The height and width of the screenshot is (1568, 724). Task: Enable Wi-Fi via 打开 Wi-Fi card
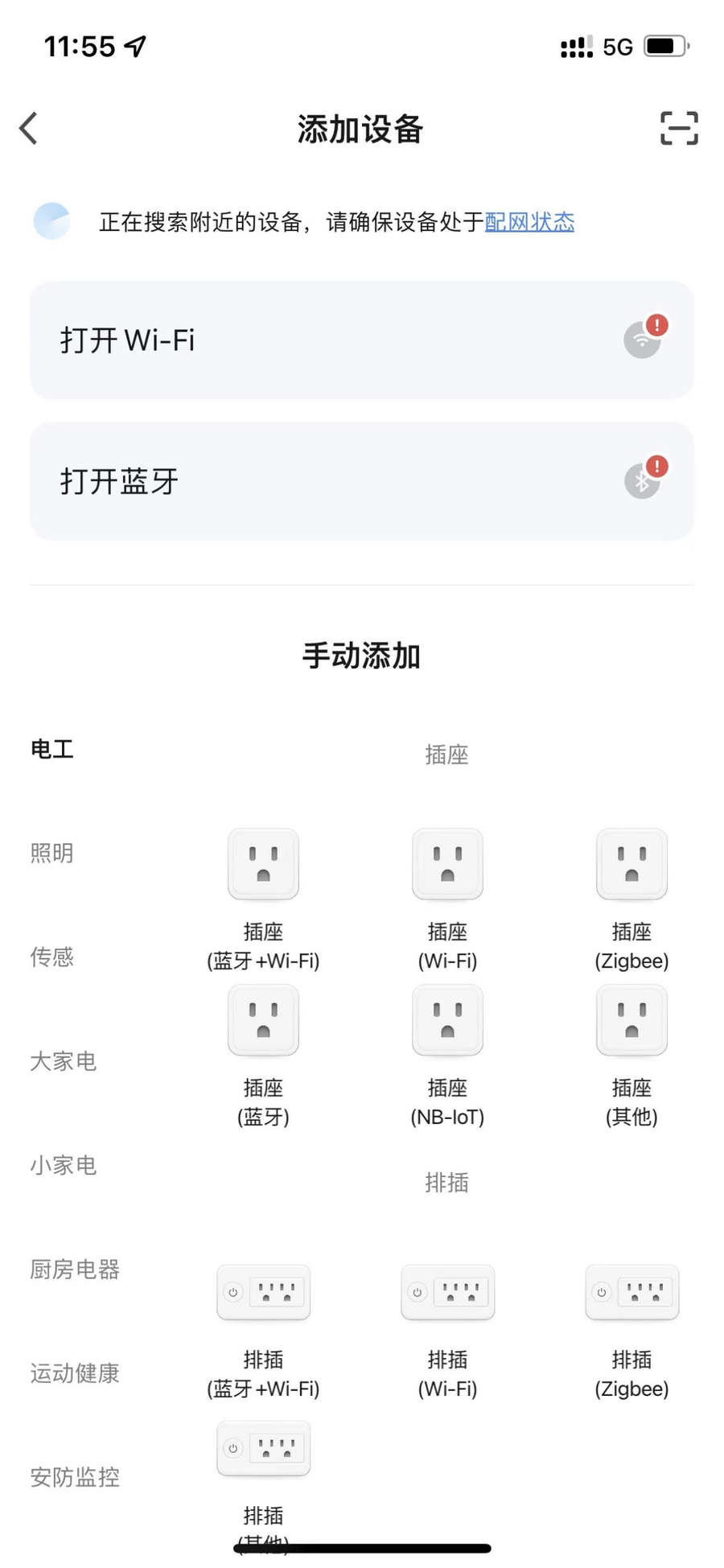pyautogui.click(x=361, y=340)
